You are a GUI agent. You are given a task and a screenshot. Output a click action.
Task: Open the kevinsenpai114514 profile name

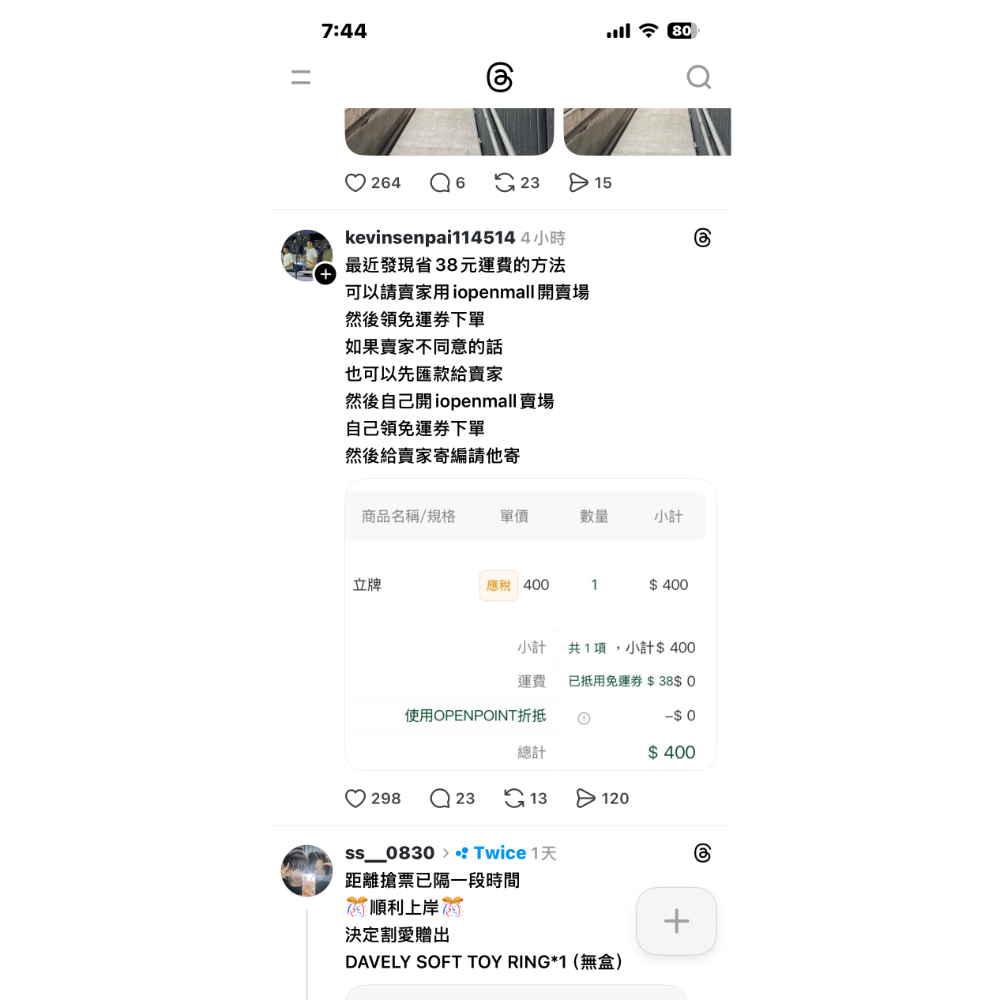point(430,238)
